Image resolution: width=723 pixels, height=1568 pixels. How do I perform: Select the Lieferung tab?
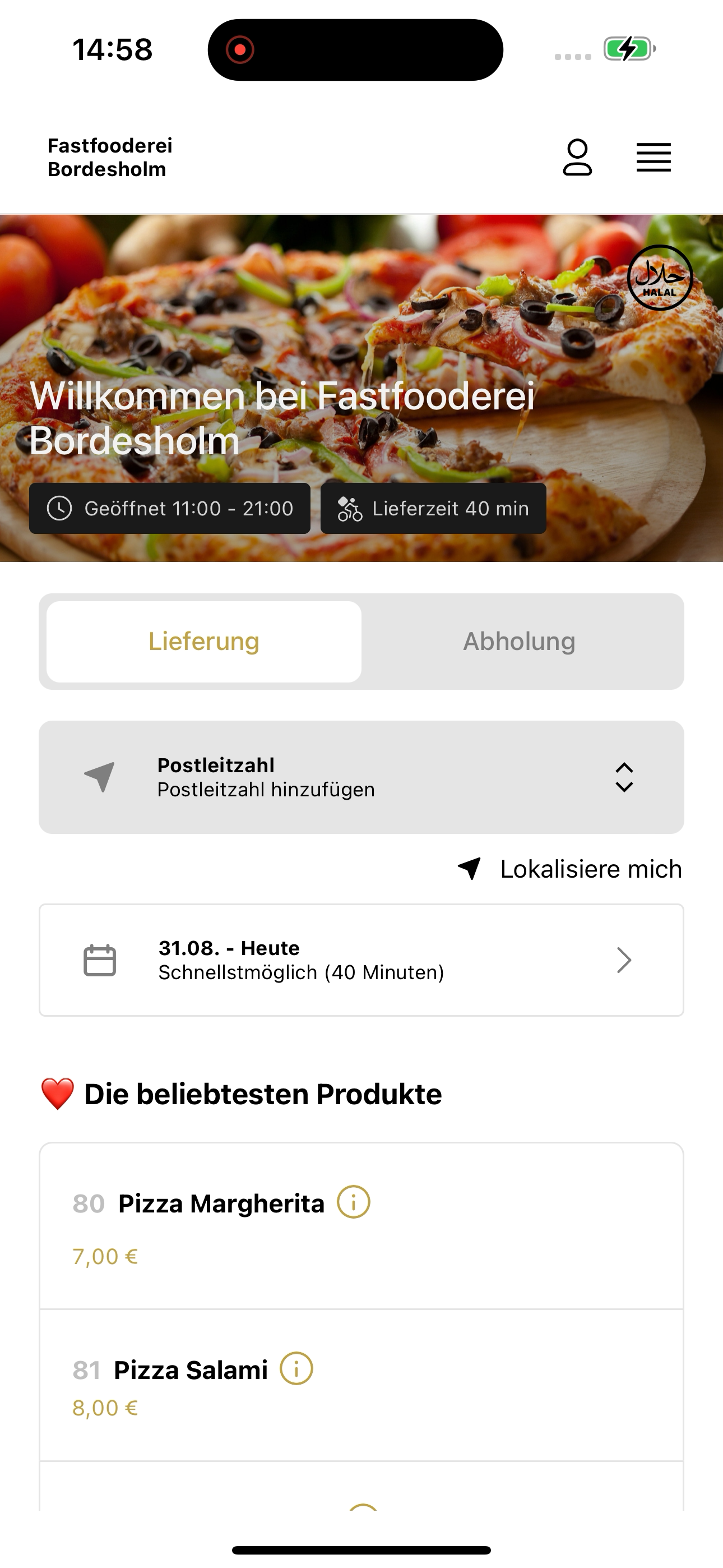click(x=204, y=642)
